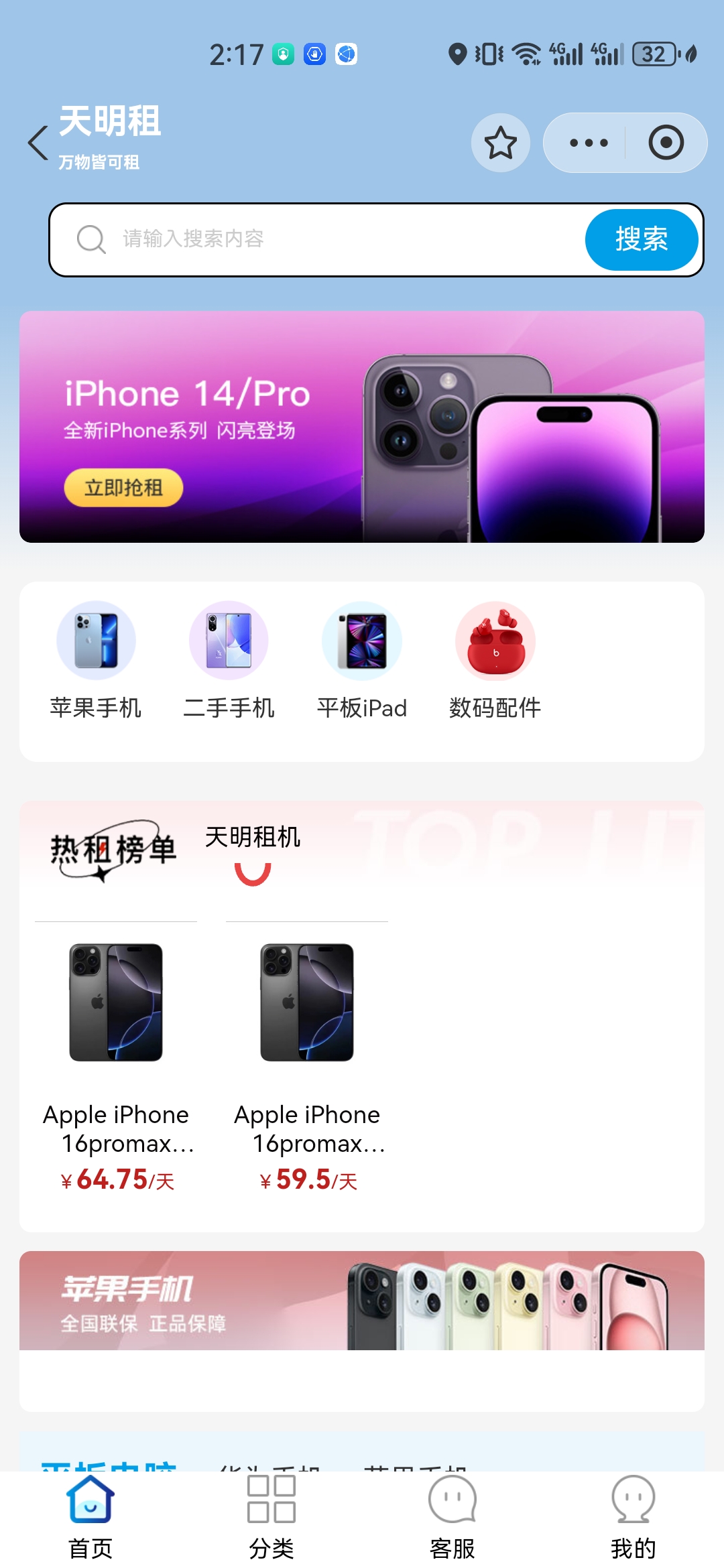724x1568 pixels.
Task: Go to the 我的 tab
Action: (633, 1517)
